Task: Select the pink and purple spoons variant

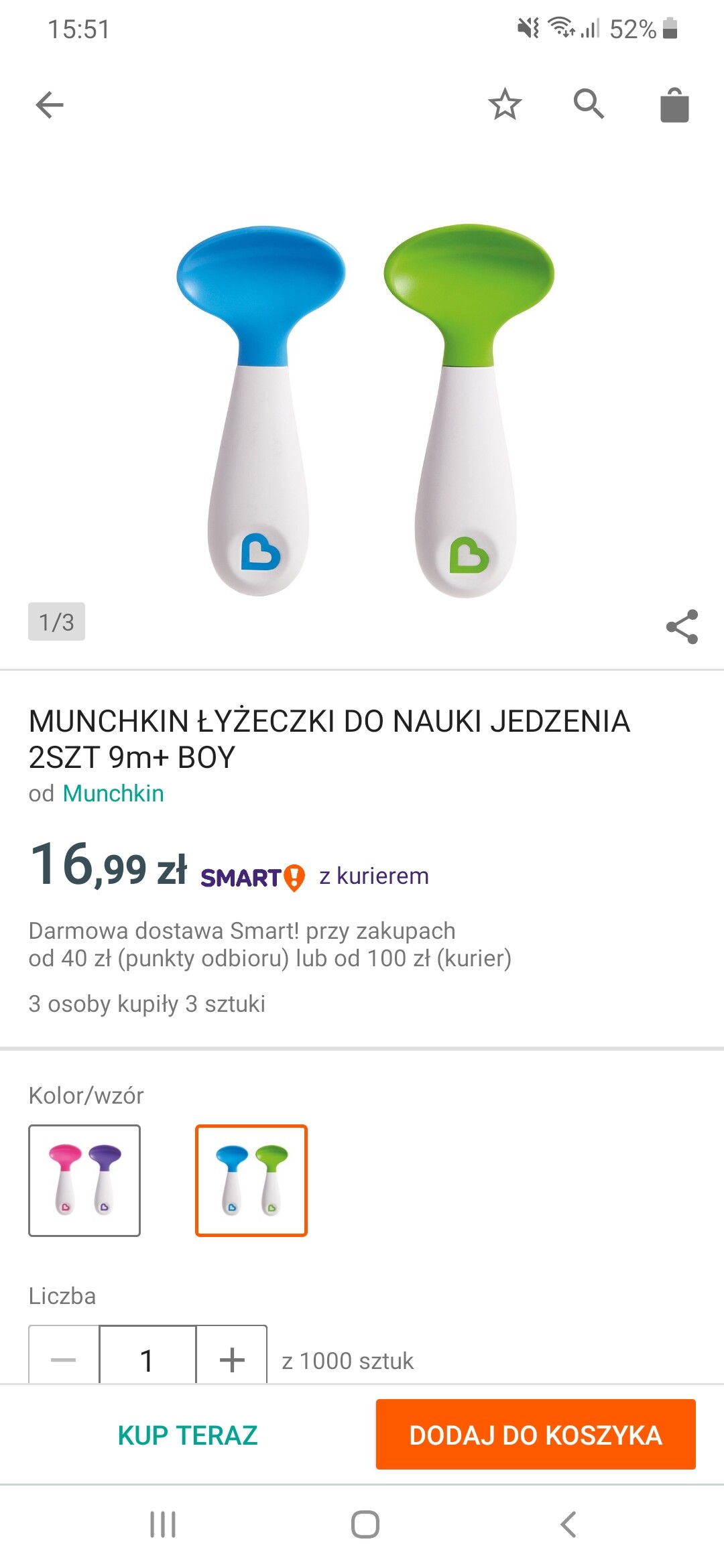Action: click(x=84, y=1180)
